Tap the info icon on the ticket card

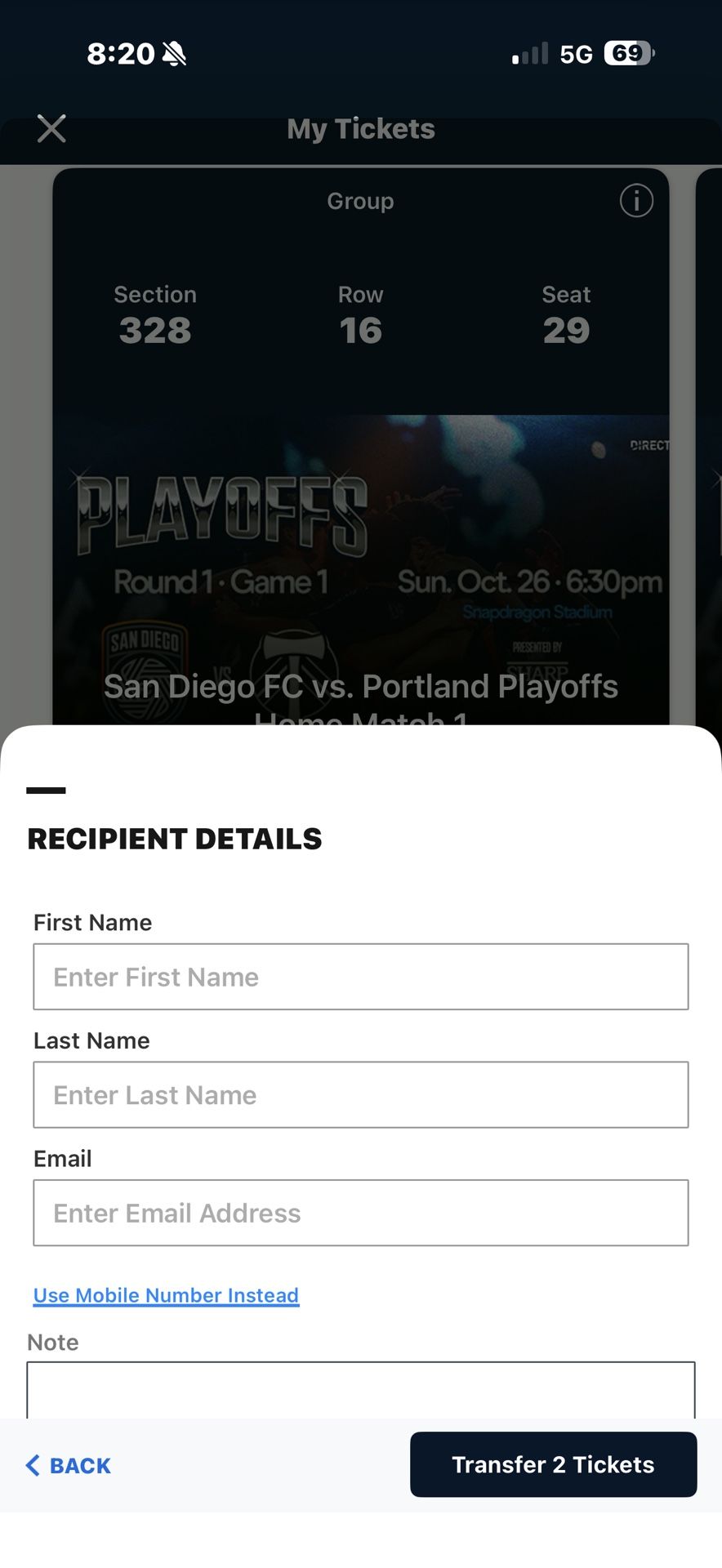[636, 201]
